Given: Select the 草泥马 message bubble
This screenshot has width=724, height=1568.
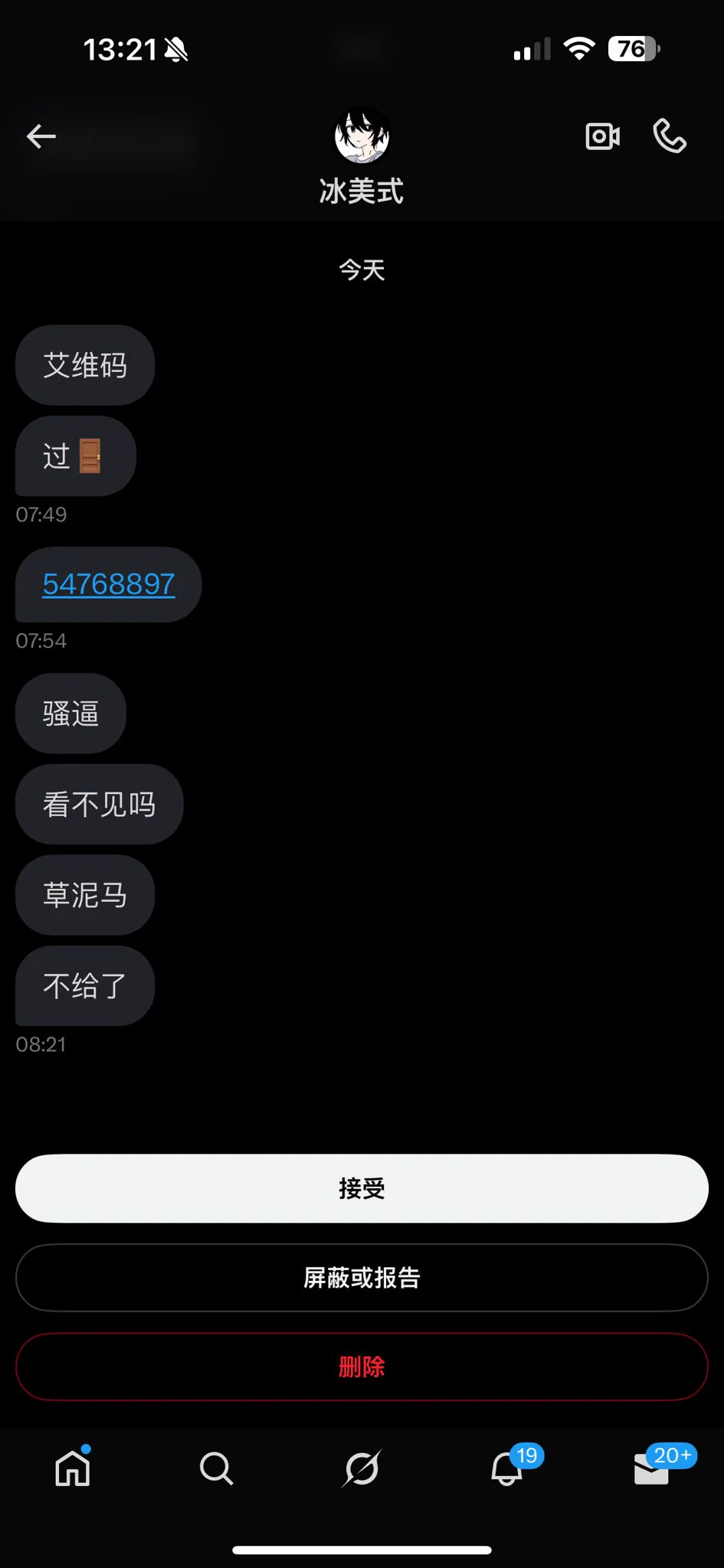Looking at the screenshot, I should [x=84, y=896].
